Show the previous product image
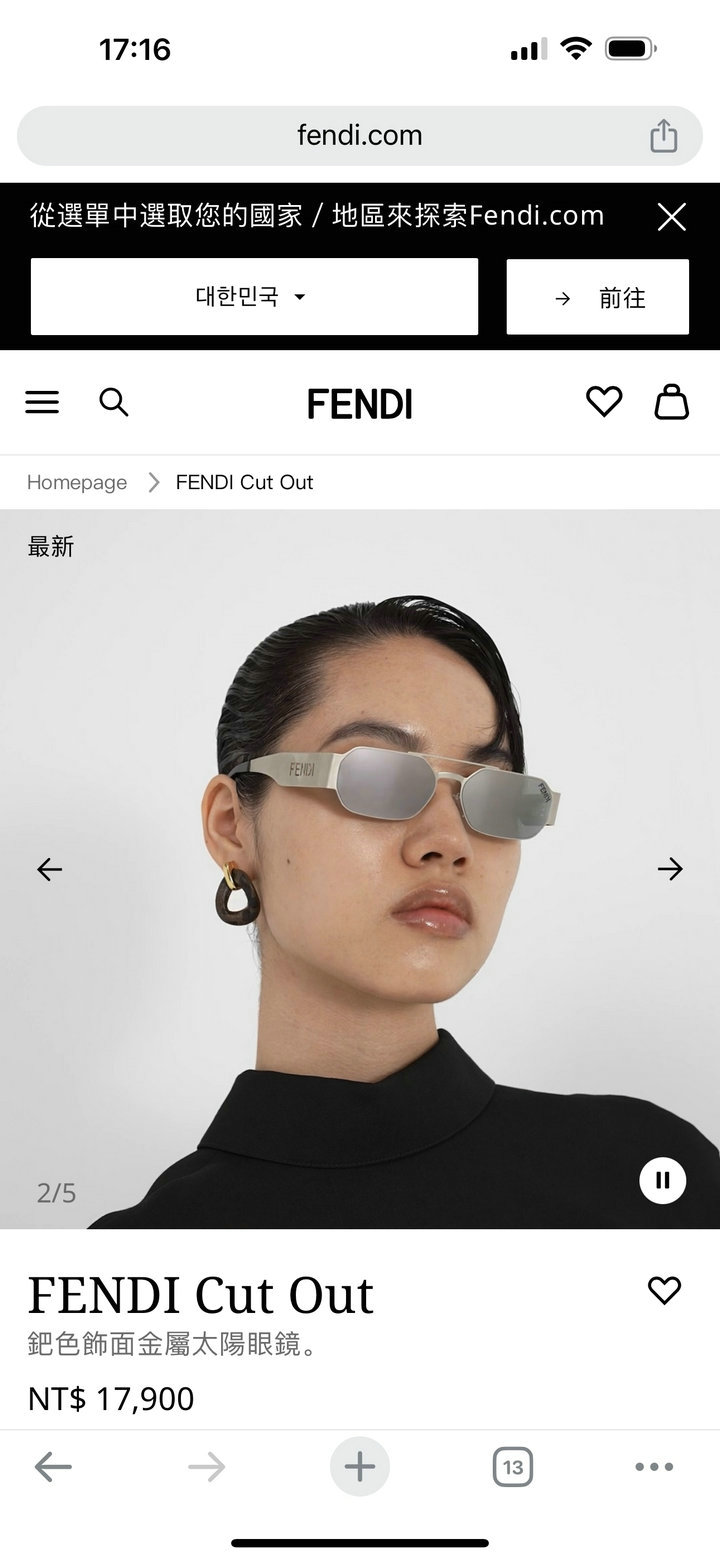 (x=49, y=869)
